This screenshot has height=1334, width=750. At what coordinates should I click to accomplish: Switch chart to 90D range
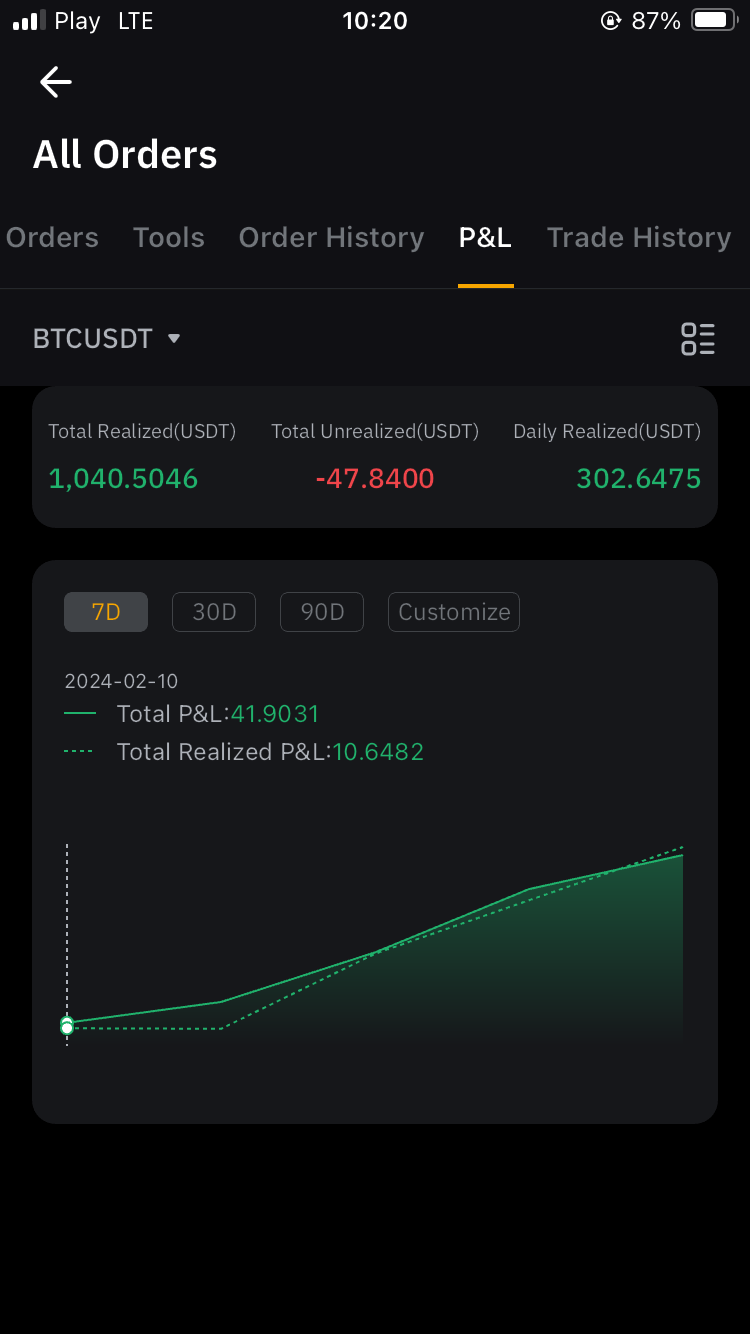coord(322,612)
